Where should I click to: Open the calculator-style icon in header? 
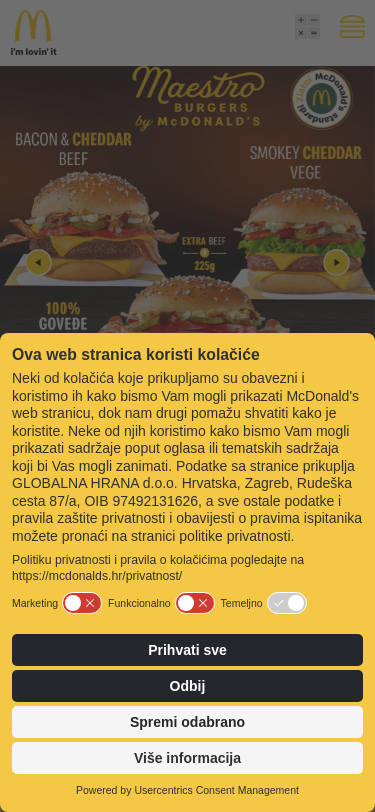(307, 26)
